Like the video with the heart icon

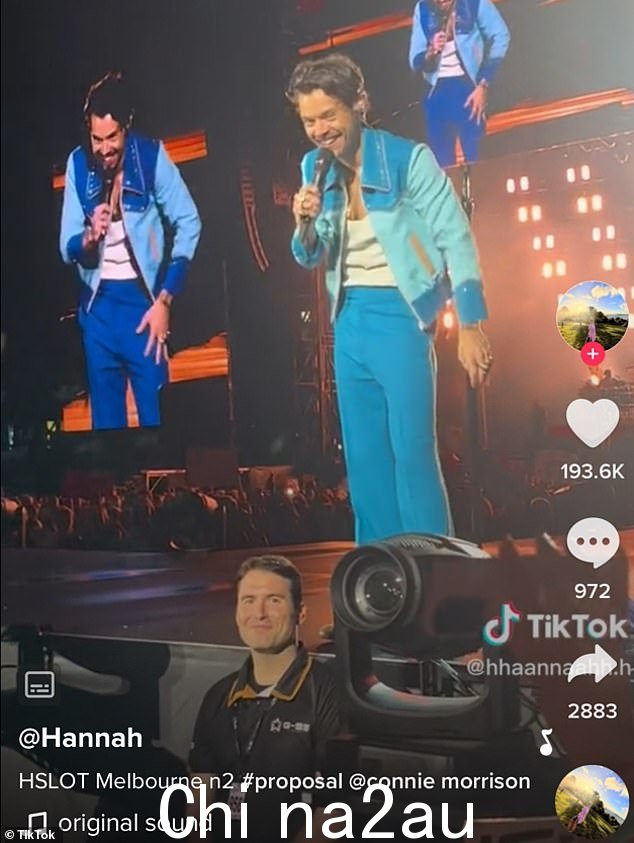(x=592, y=423)
